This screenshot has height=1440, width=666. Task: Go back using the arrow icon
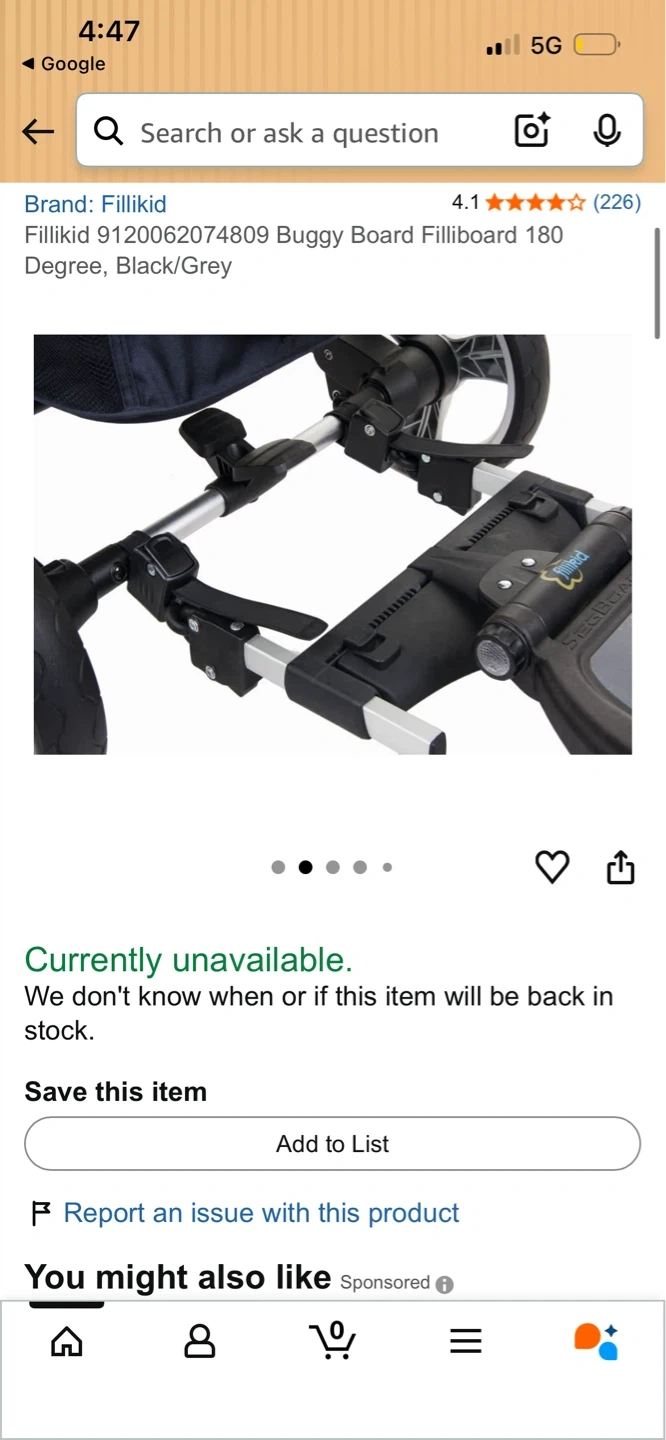point(38,131)
